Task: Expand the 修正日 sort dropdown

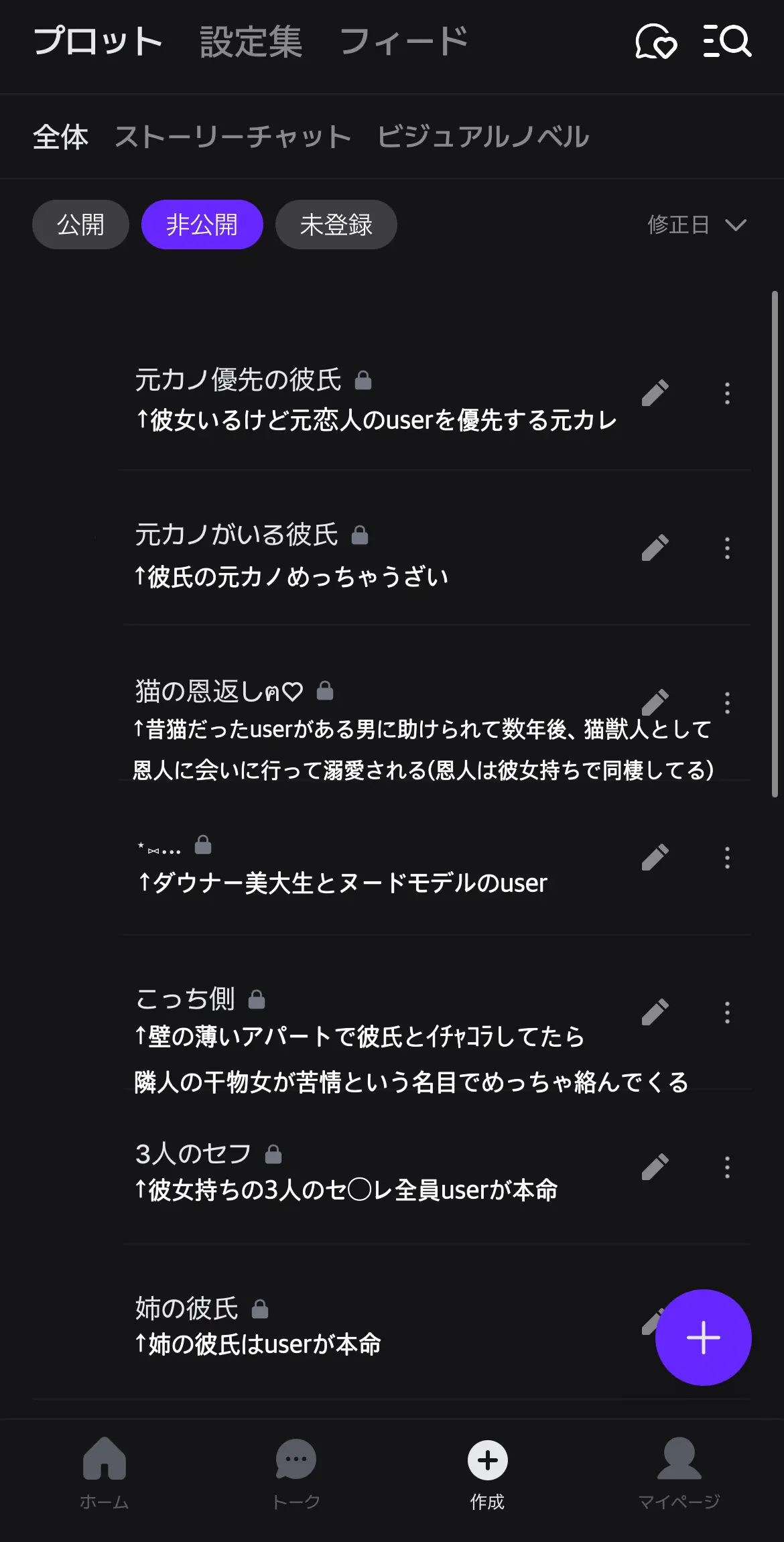Action: [x=697, y=224]
